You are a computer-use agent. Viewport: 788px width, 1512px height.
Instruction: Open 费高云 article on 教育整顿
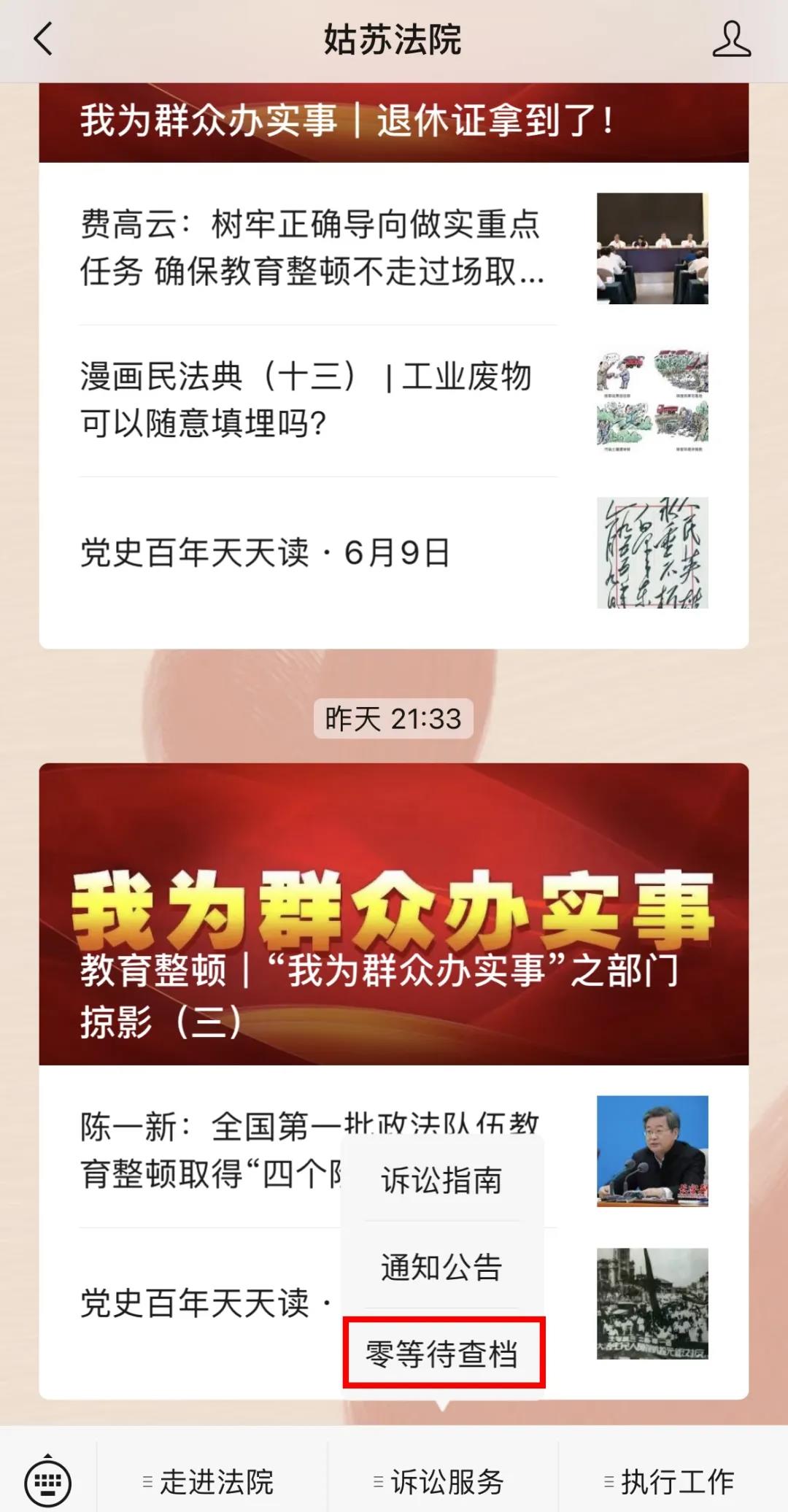[314, 248]
